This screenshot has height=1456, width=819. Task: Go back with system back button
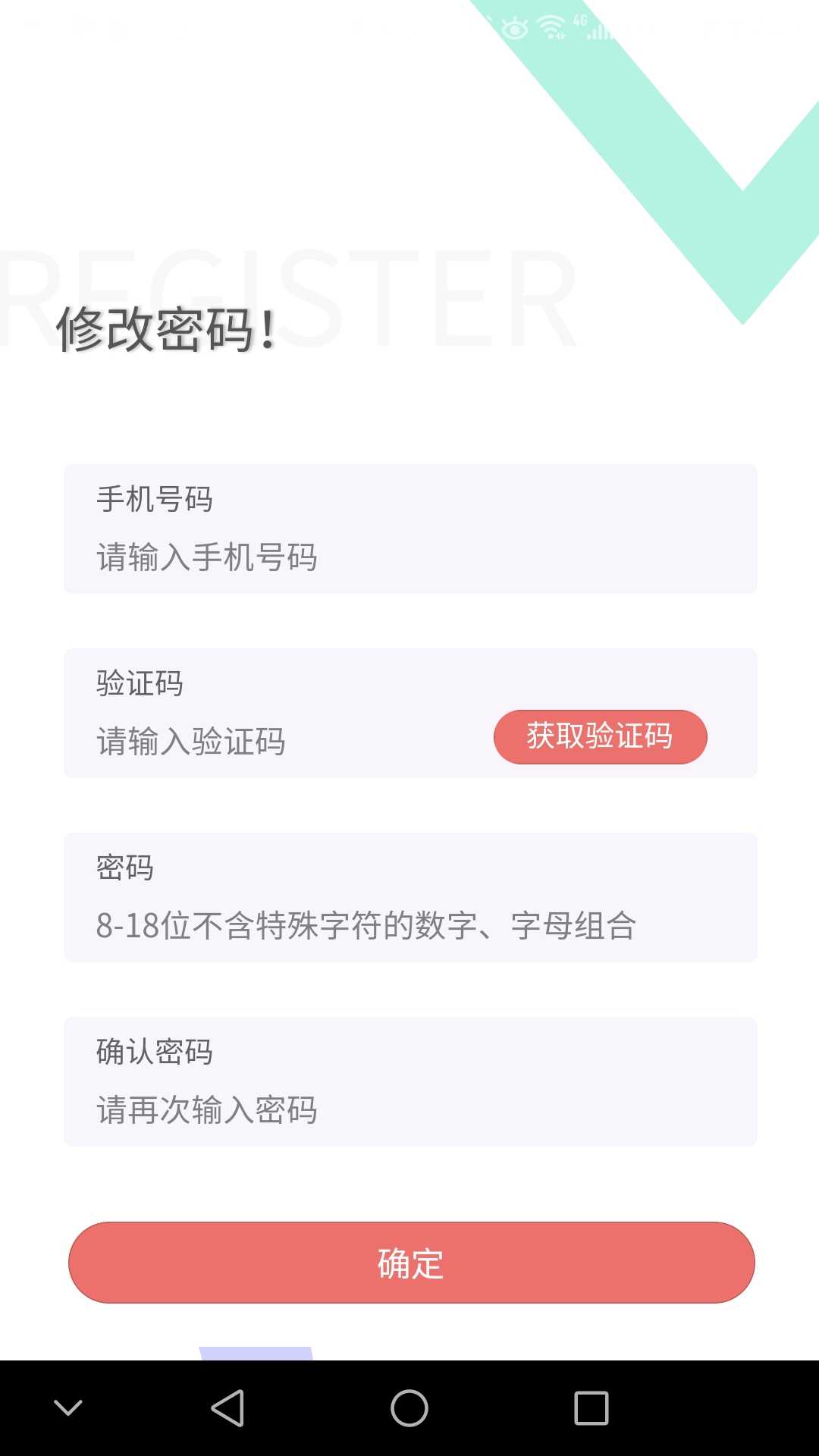coord(227,1408)
